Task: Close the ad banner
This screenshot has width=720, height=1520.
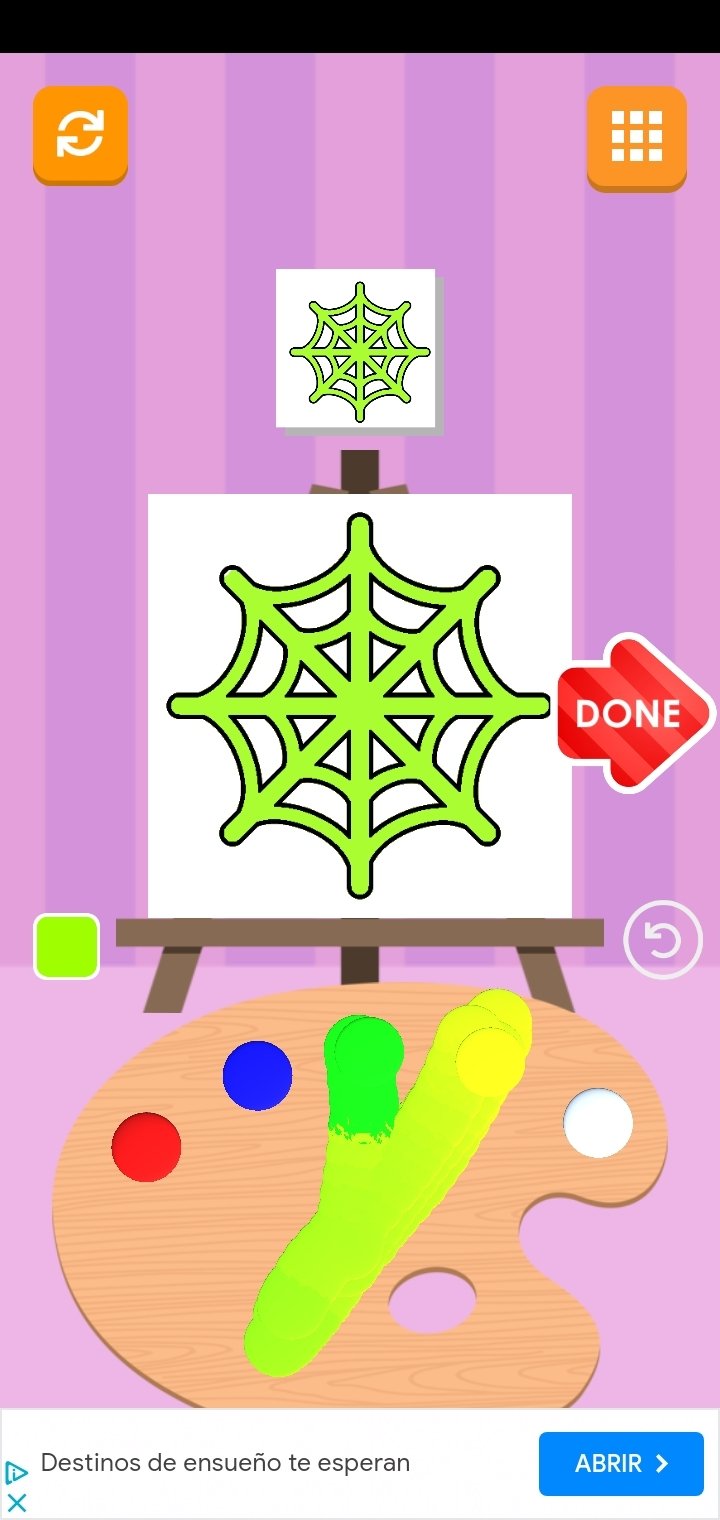Action: point(16,1502)
